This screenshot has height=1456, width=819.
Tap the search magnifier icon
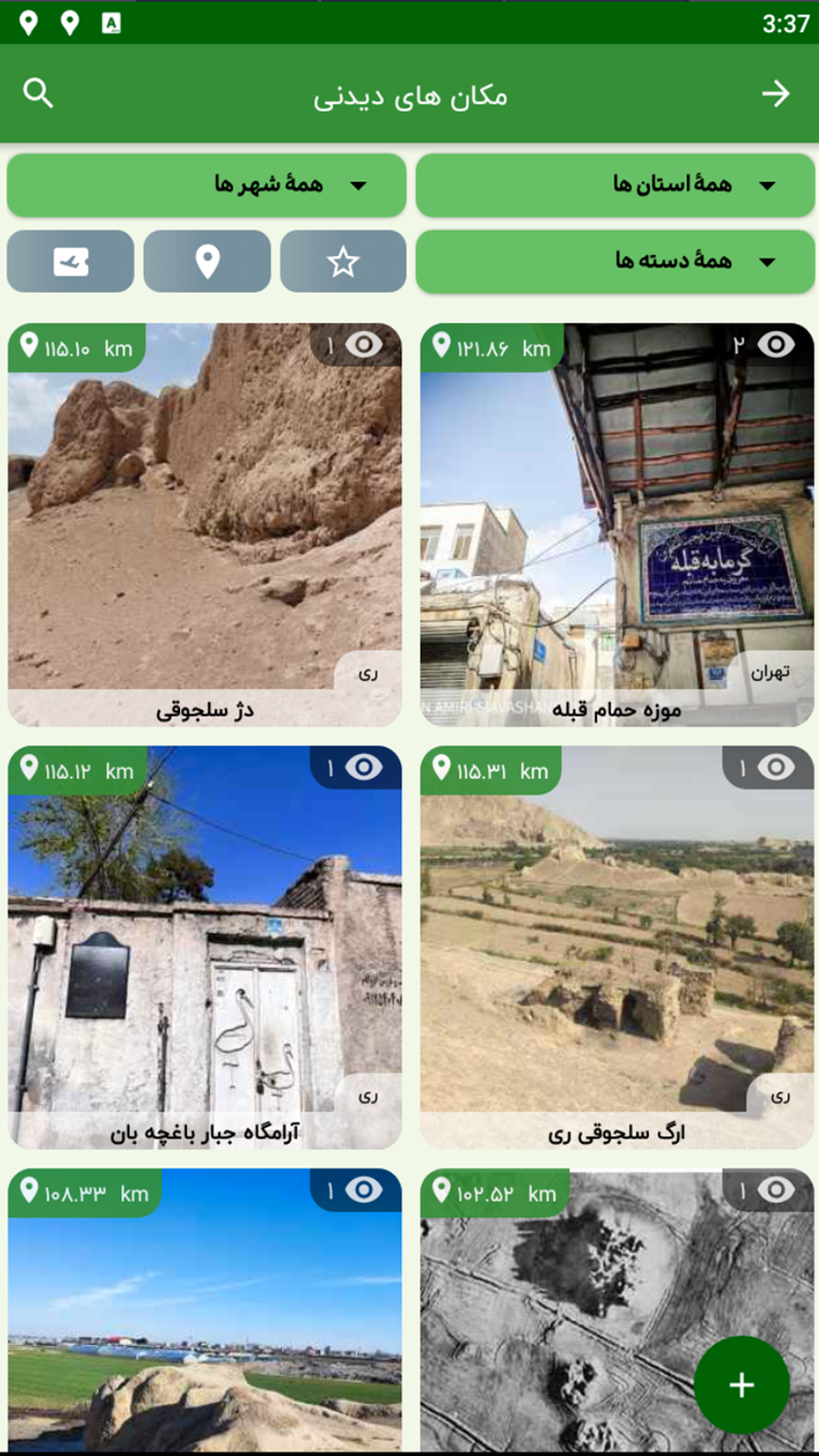point(37,92)
